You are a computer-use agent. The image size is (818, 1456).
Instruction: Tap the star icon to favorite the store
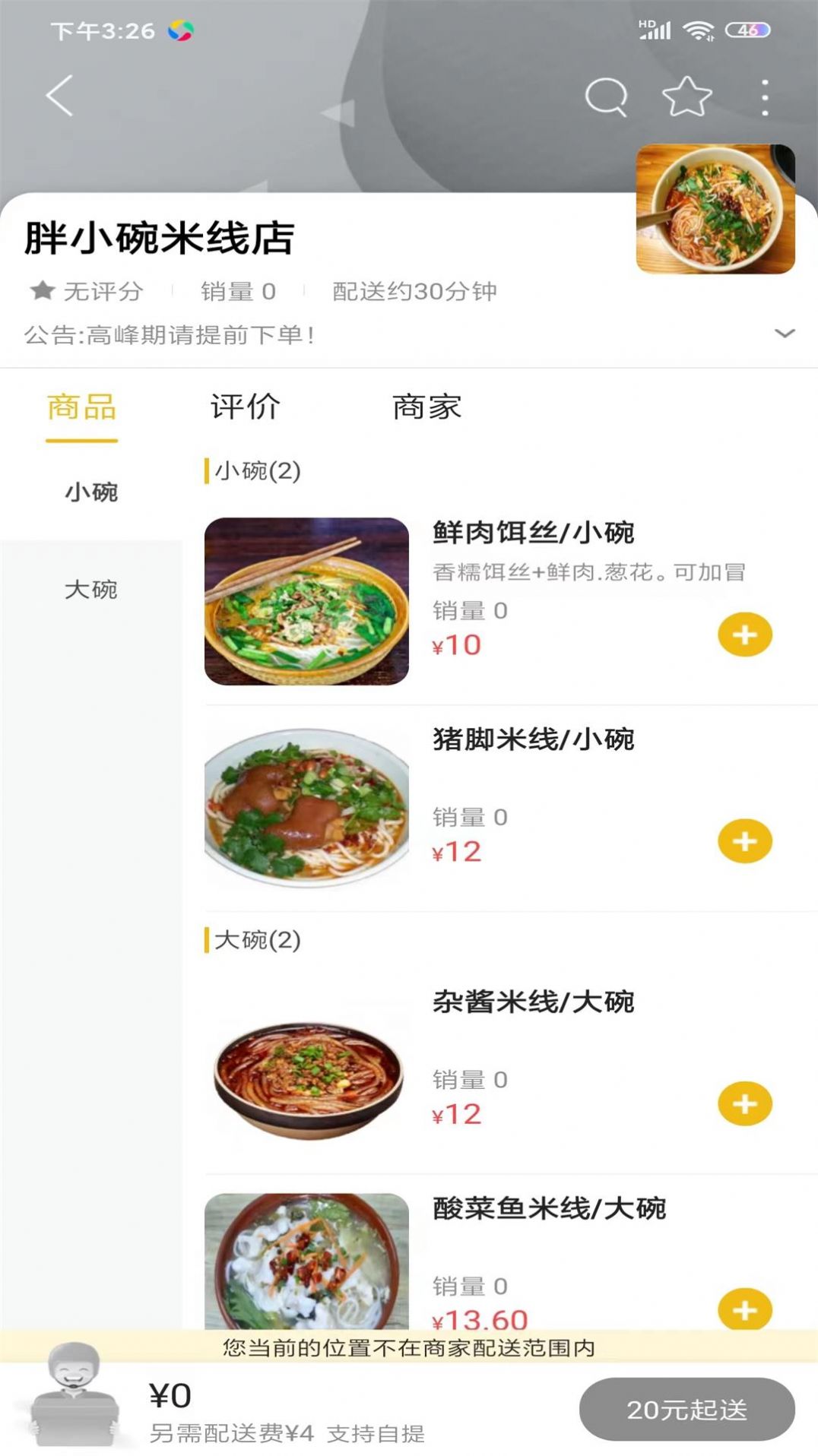686,95
